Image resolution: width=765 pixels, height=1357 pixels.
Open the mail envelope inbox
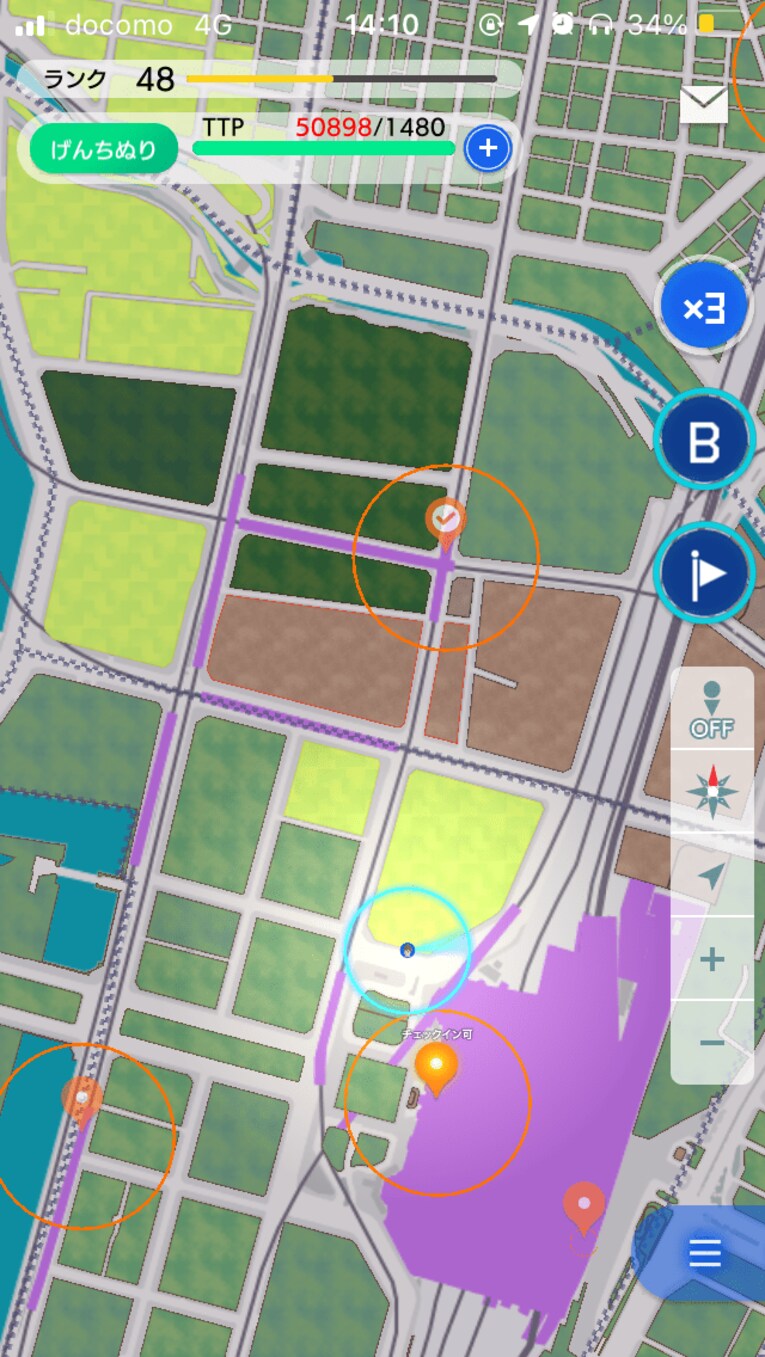tap(703, 104)
